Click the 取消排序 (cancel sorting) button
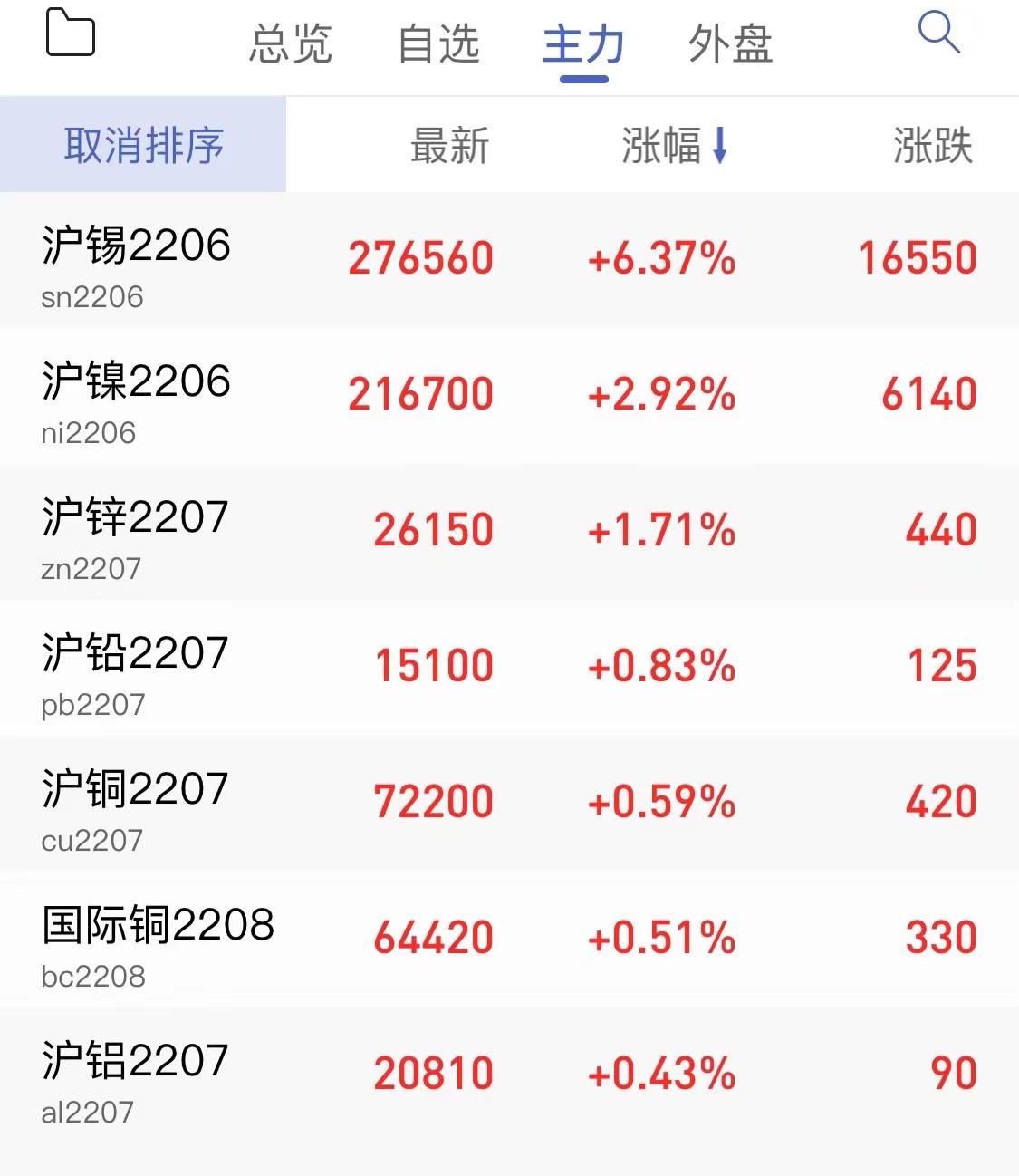The height and width of the screenshot is (1176, 1019). pyautogui.click(x=142, y=145)
